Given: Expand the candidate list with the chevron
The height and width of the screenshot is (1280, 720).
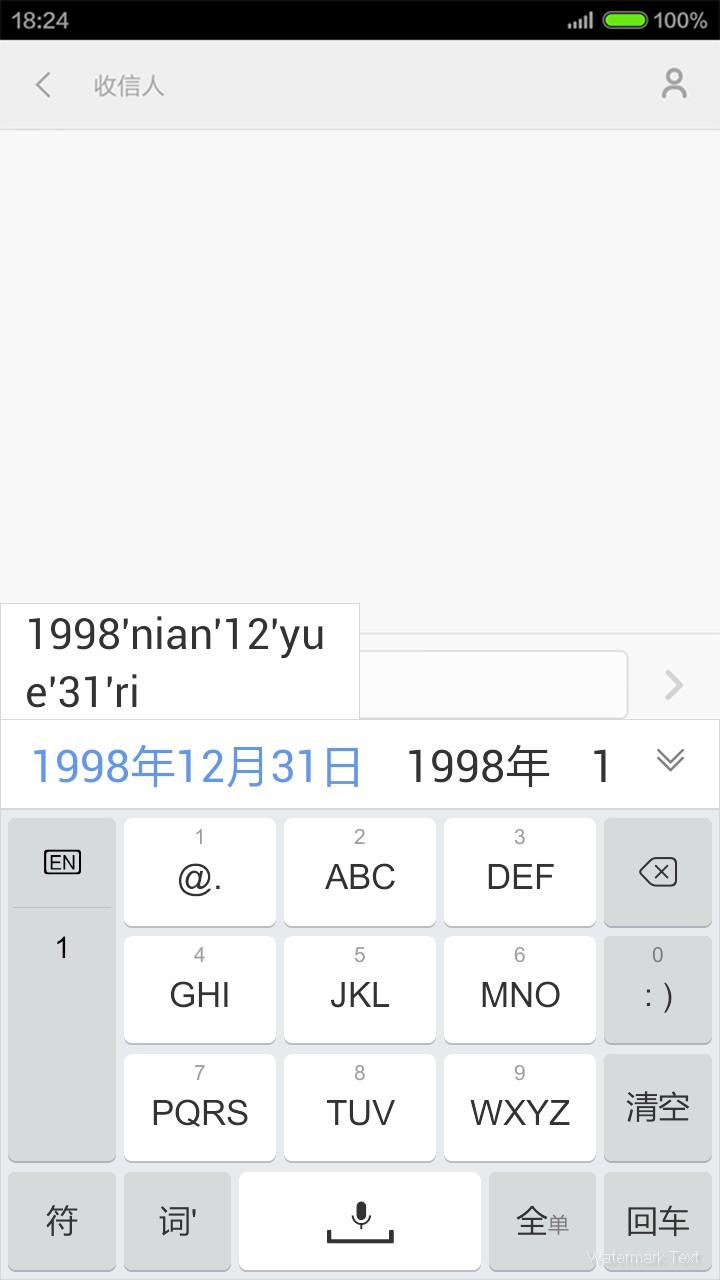Looking at the screenshot, I should click(x=671, y=760).
